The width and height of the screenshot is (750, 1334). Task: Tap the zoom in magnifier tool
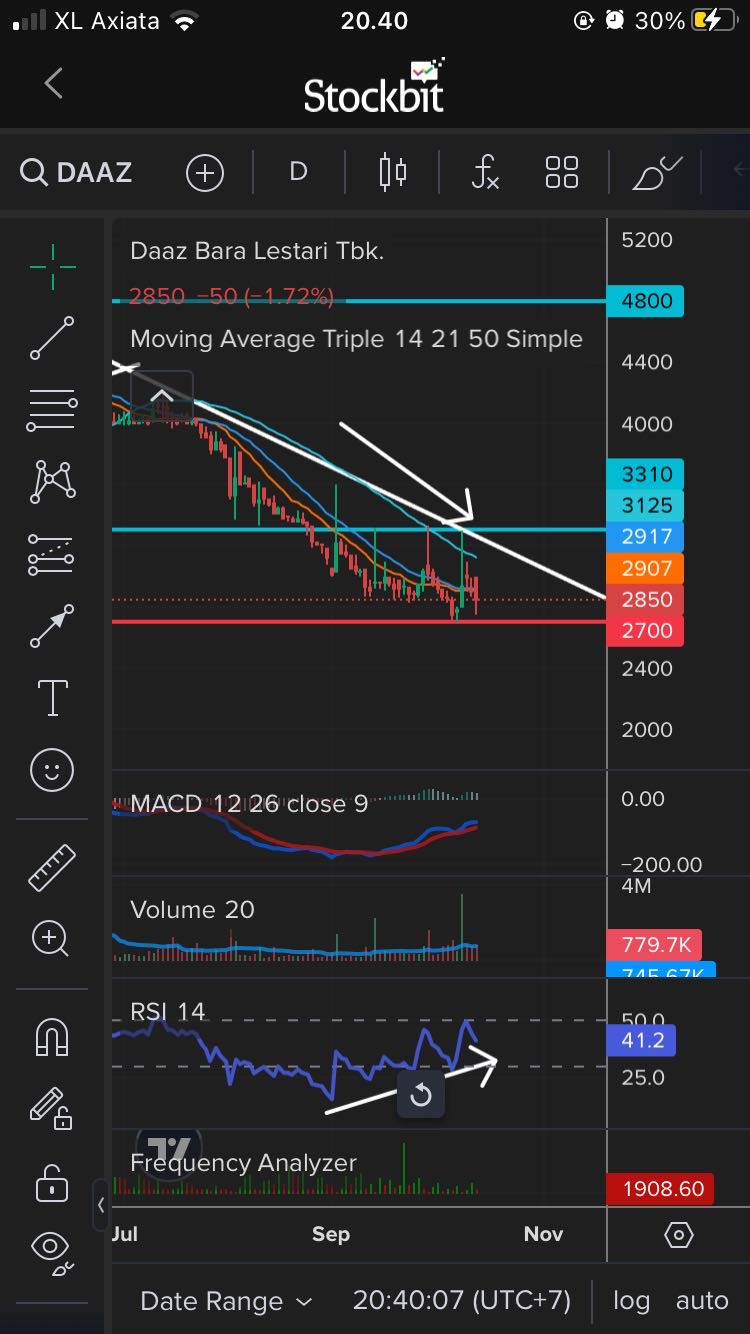click(x=50, y=938)
